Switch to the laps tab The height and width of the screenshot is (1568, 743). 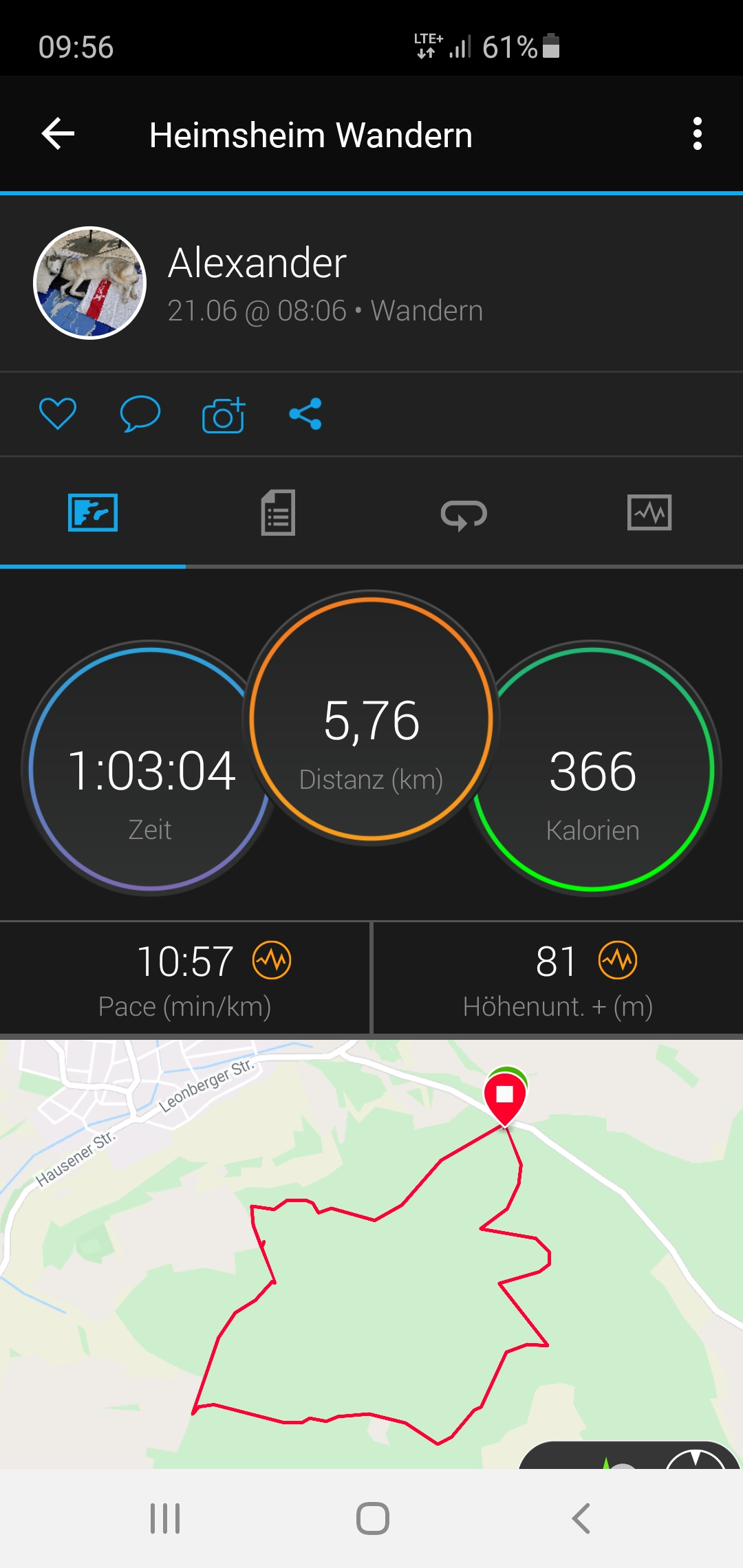pos(464,514)
